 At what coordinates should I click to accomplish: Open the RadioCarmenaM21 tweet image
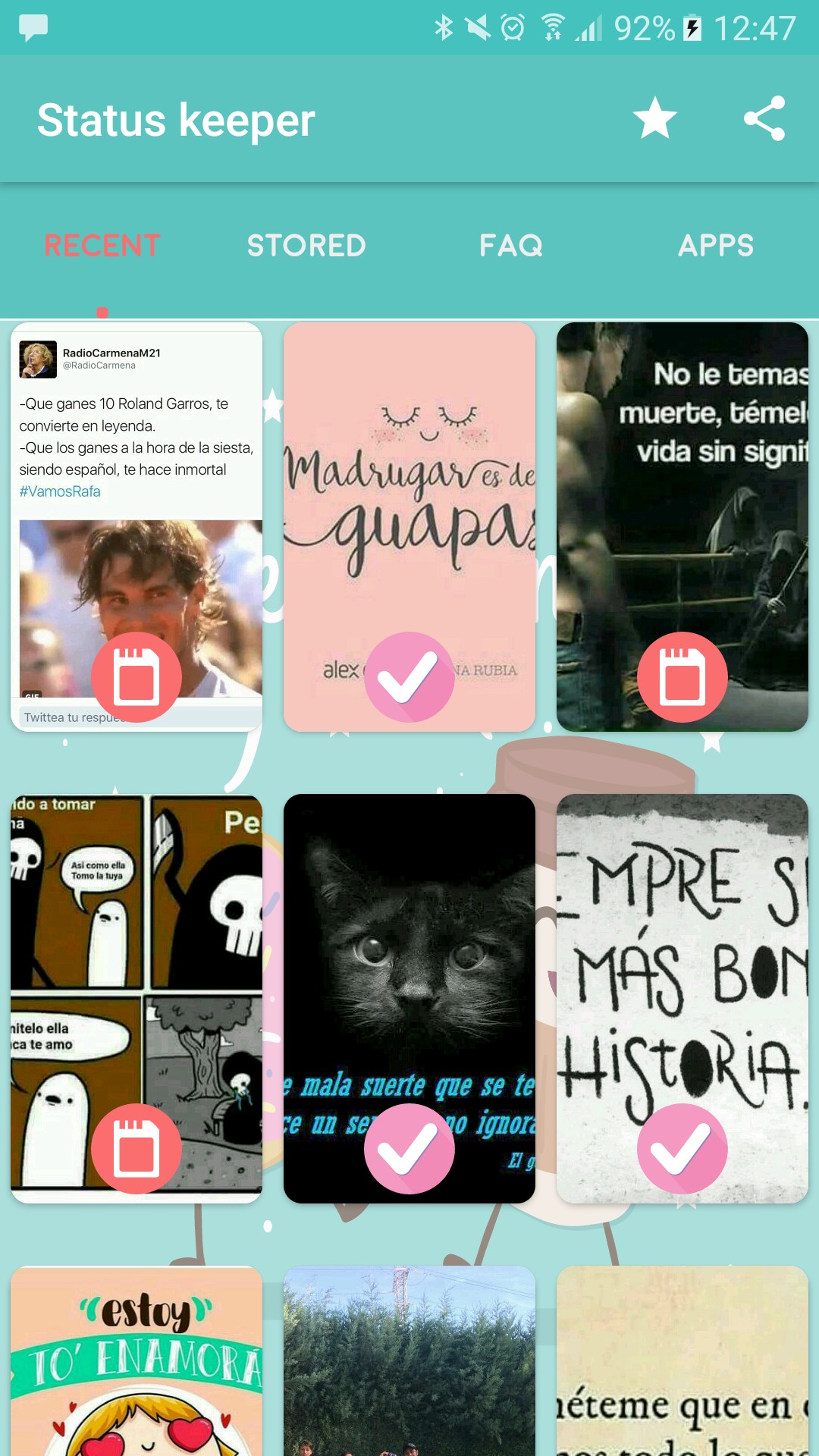coord(136,470)
